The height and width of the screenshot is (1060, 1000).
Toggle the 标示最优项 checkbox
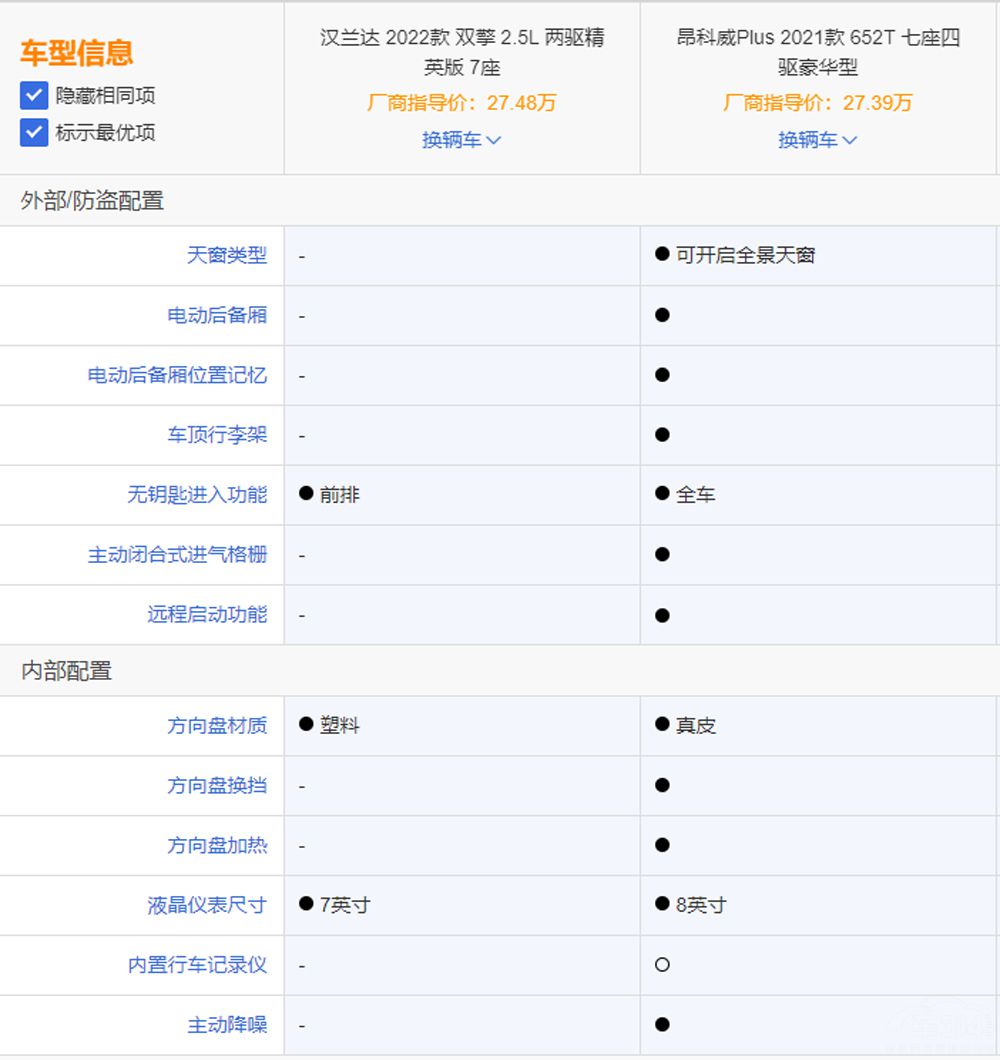click(34, 132)
